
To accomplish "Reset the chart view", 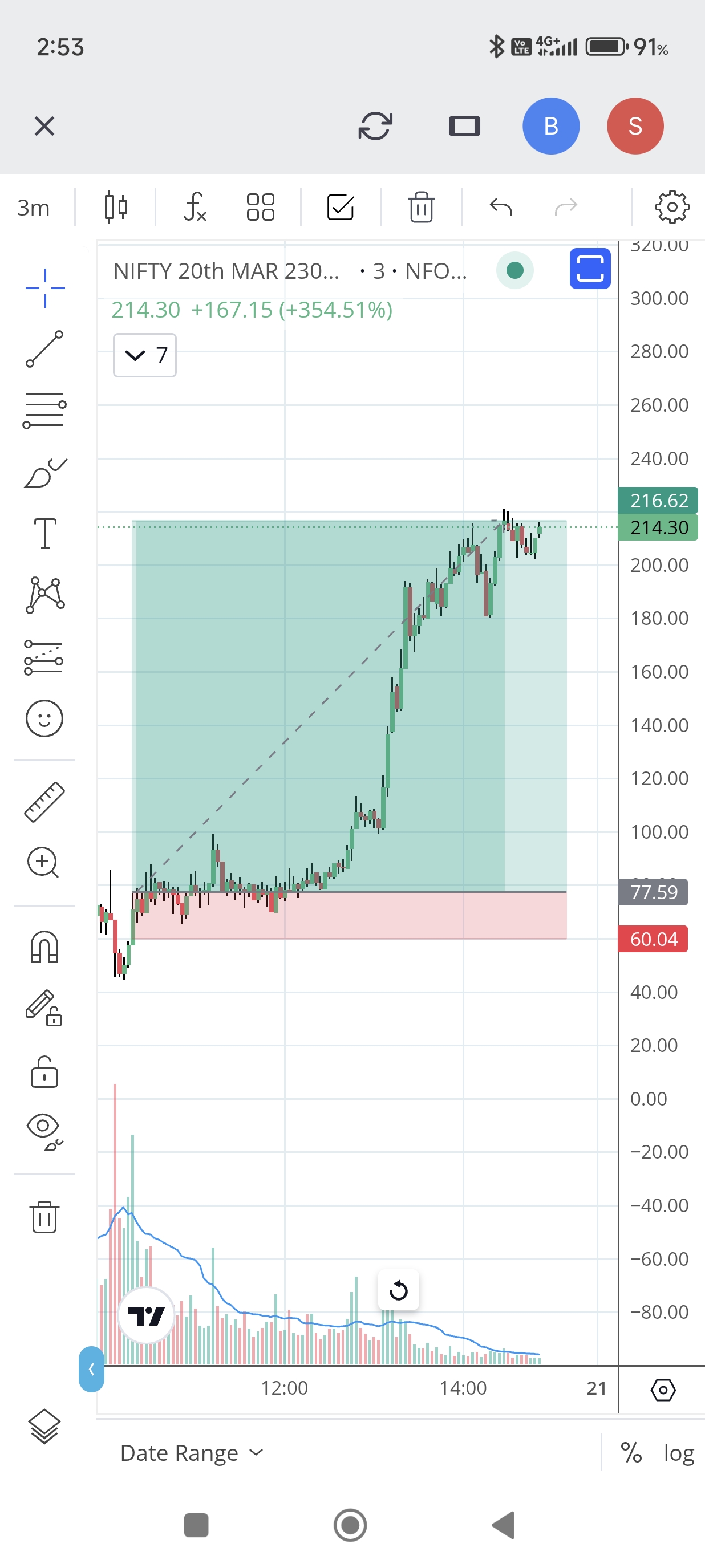I will [x=398, y=1289].
